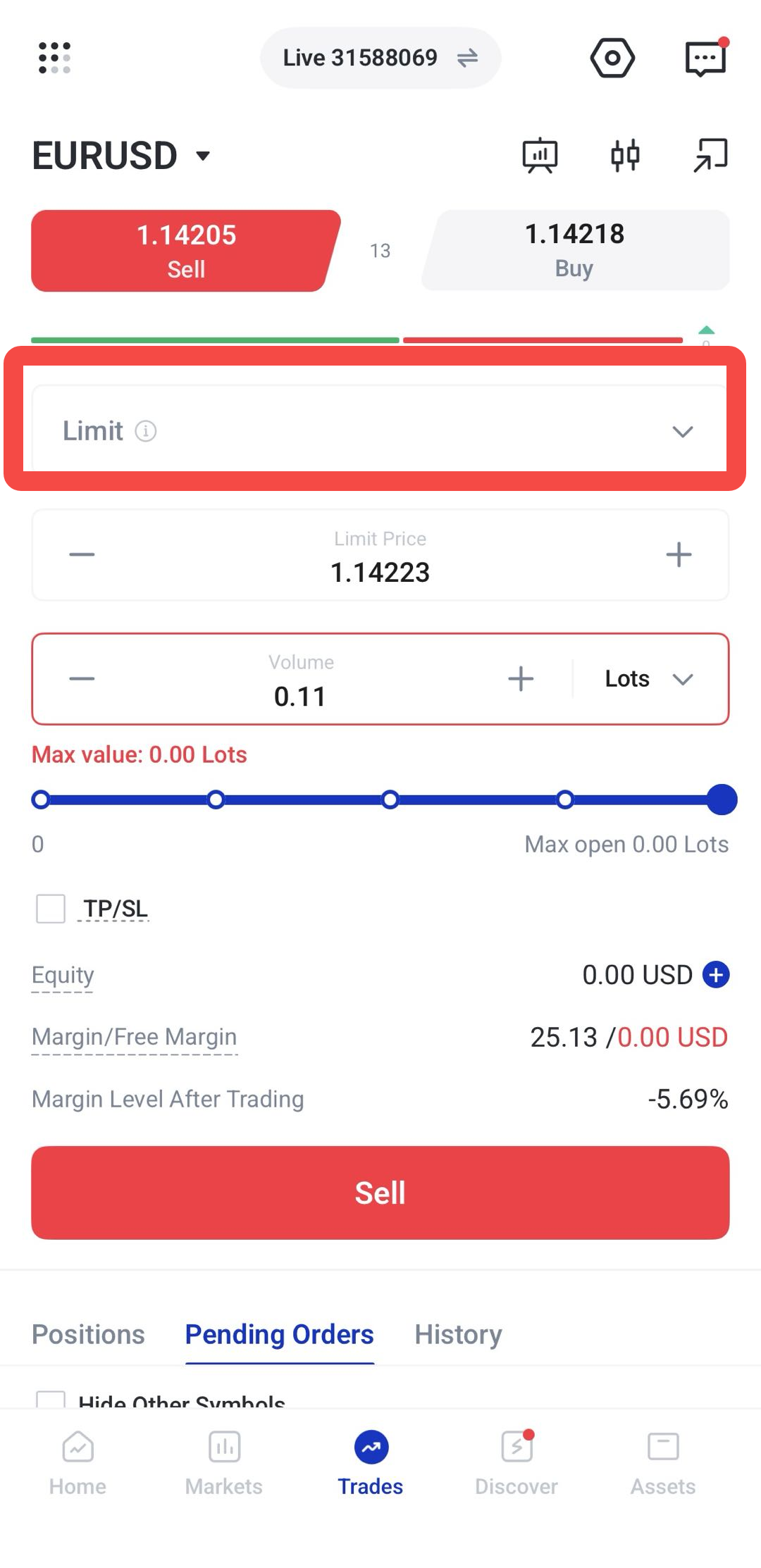Edit the Volume value 0.11
Viewport: 761px width, 1568px height.
tap(300, 696)
